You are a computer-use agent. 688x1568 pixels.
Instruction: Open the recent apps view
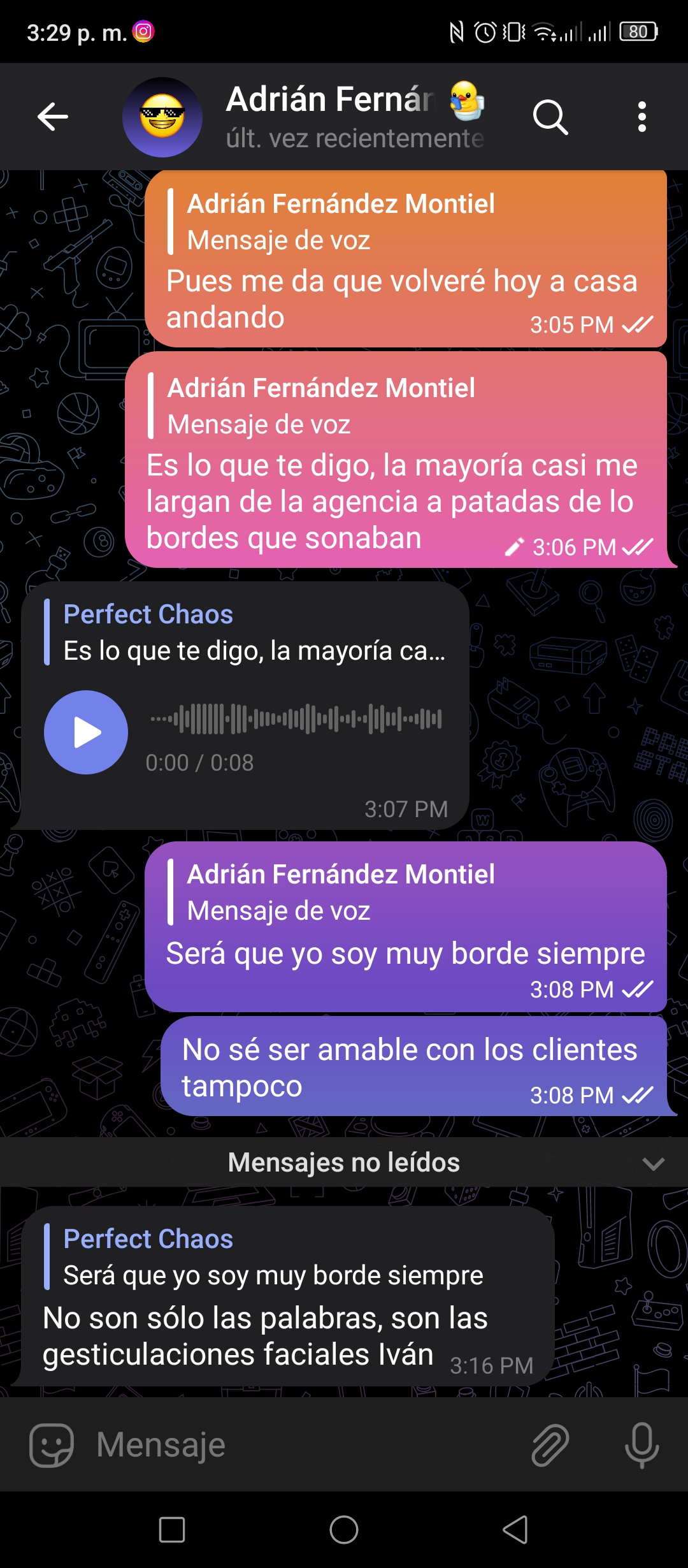[x=172, y=1530]
